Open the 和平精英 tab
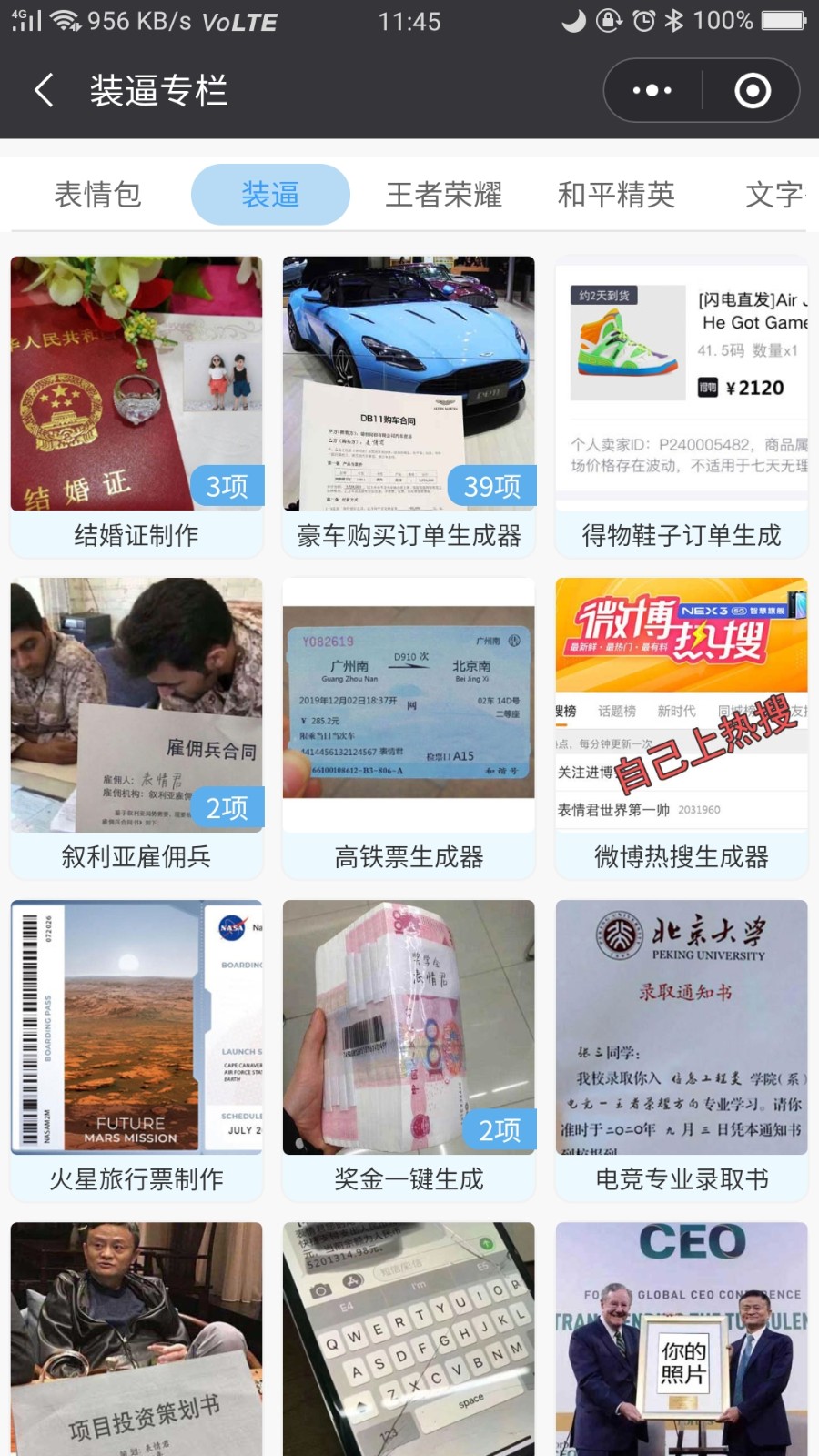This screenshot has width=819, height=1456. coord(616,195)
